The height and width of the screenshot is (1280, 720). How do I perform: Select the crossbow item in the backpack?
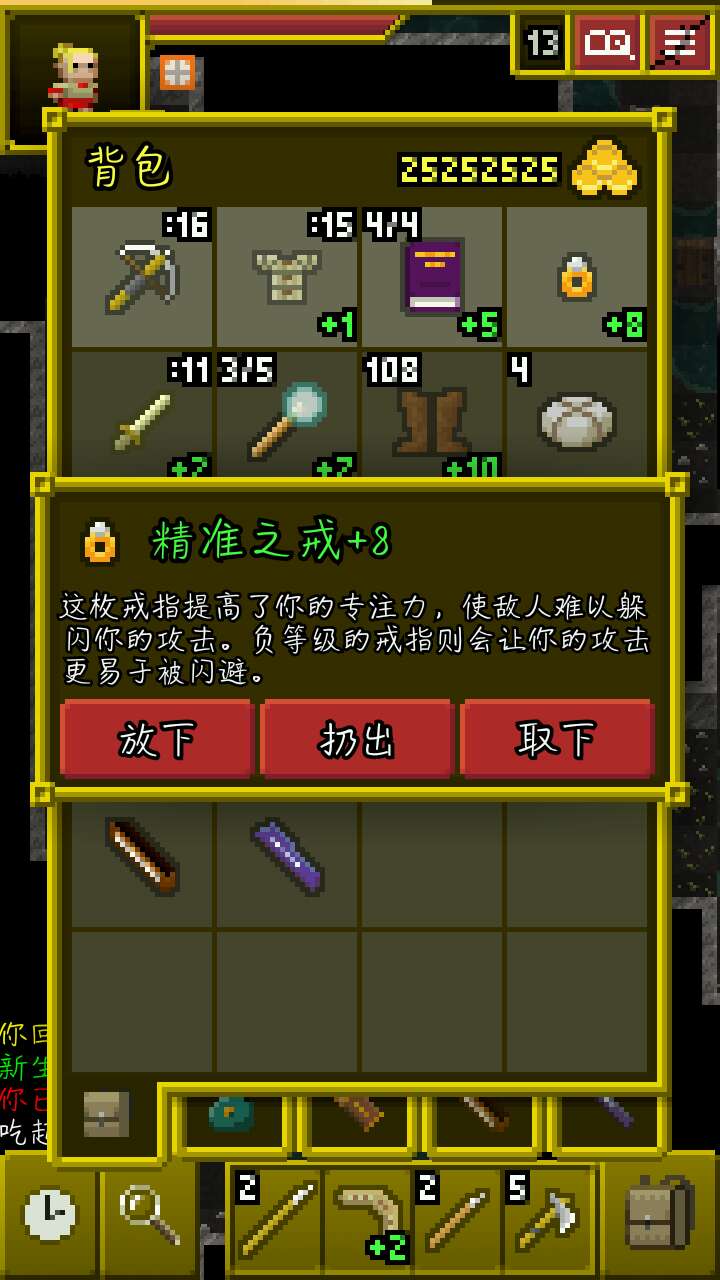(142, 277)
